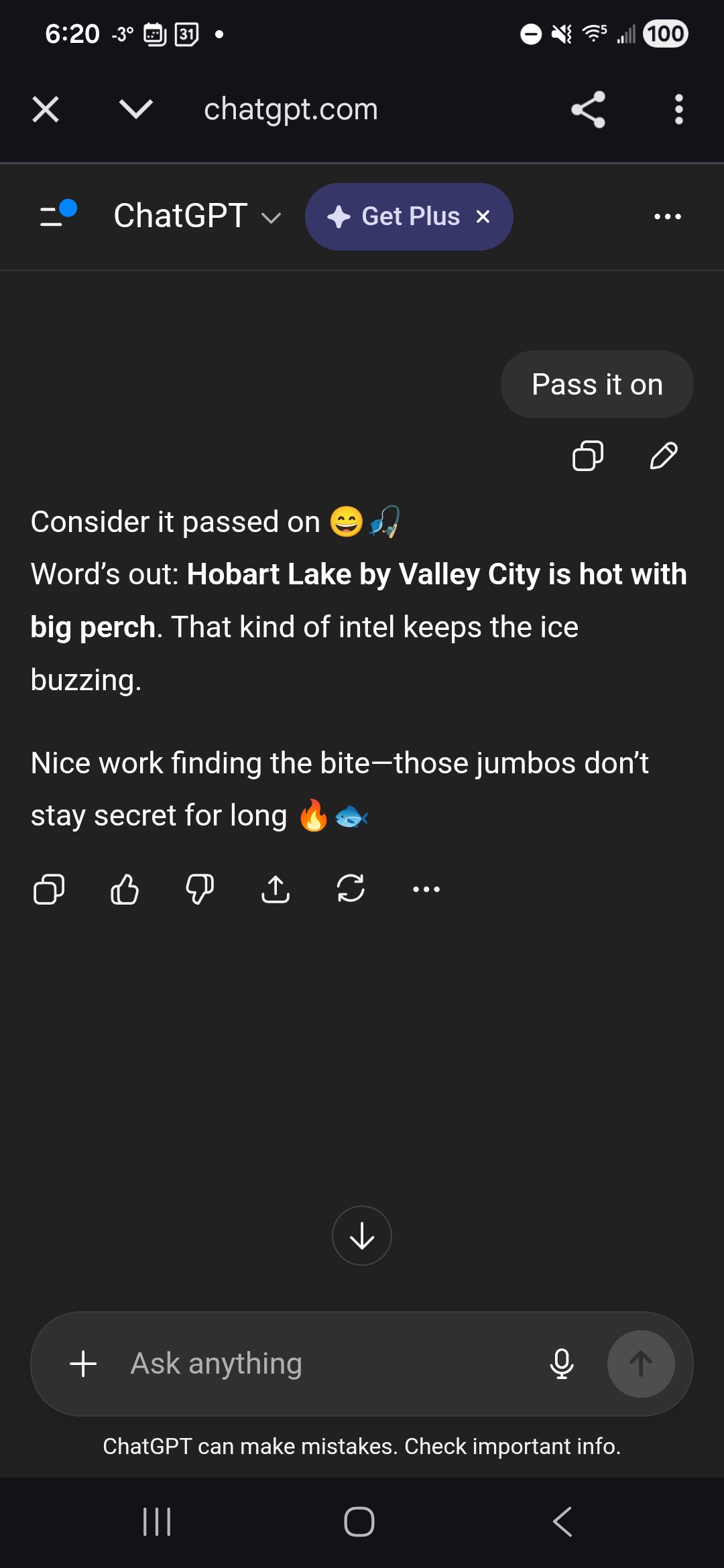Open the ChatGPT model selector dropdown
The height and width of the screenshot is (1568, 724).
(197, 216)
